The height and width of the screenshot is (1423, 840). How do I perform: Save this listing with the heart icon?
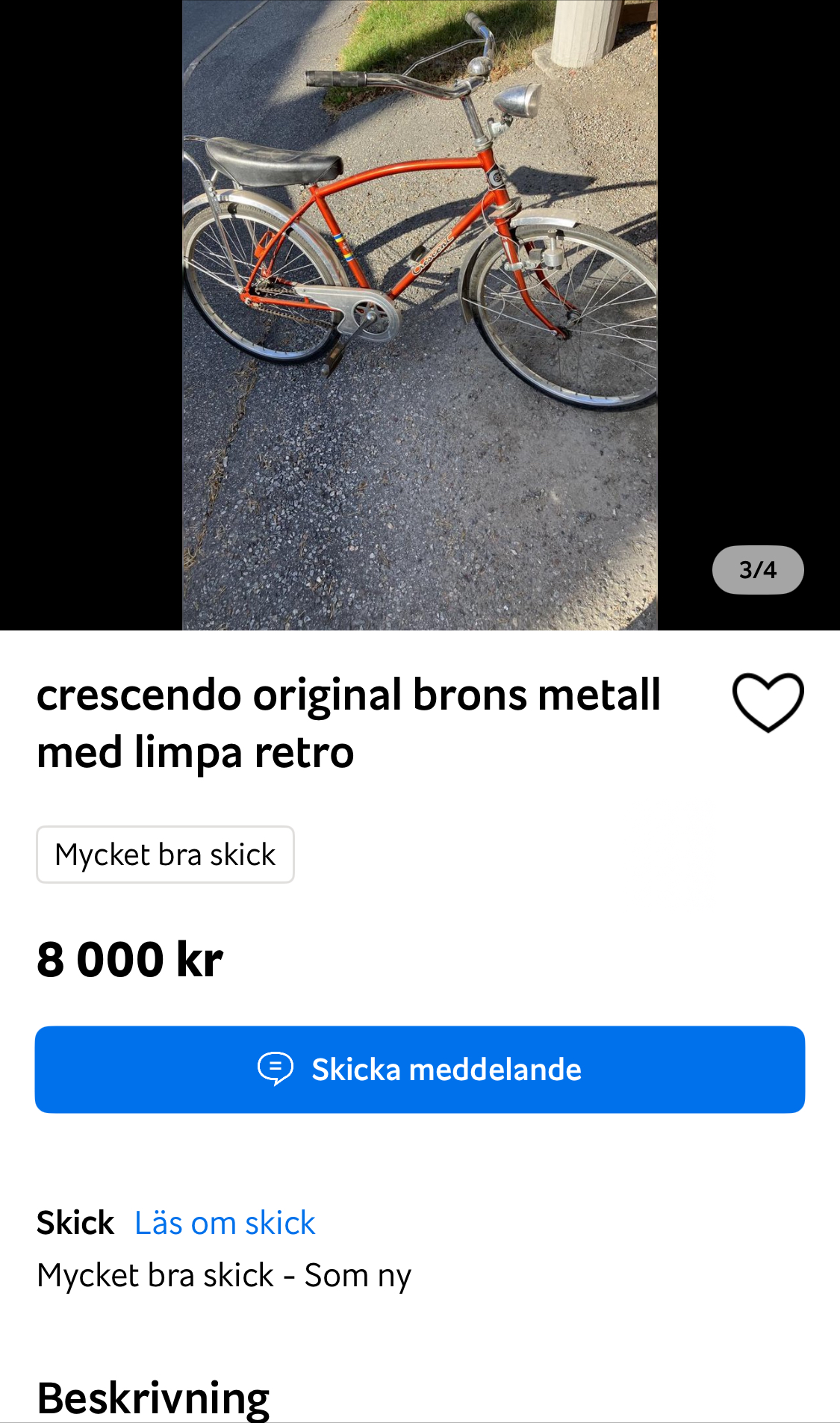point(768,701)
